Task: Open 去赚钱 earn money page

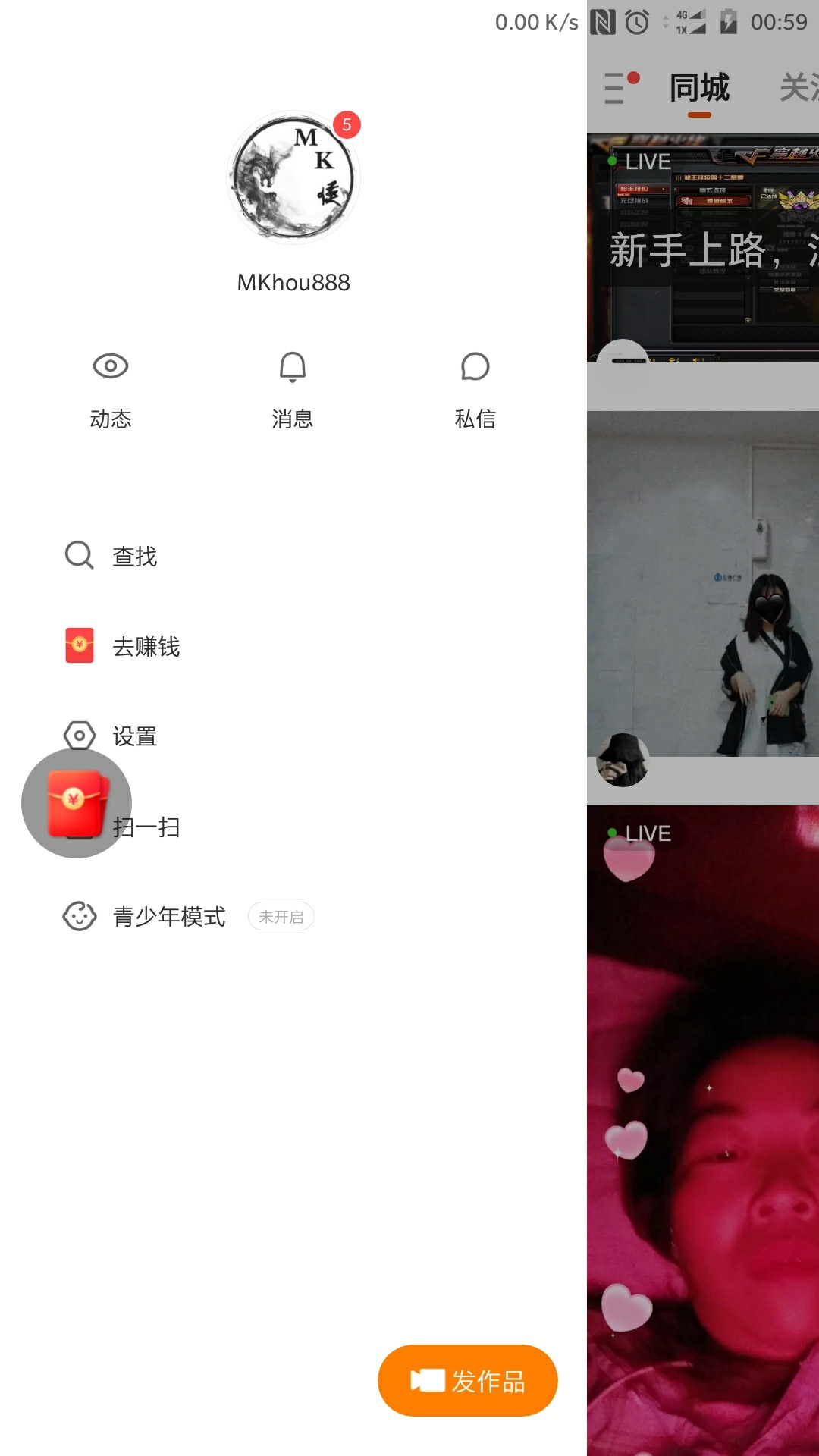Action: pyautogui.click(x=146, y=646)
